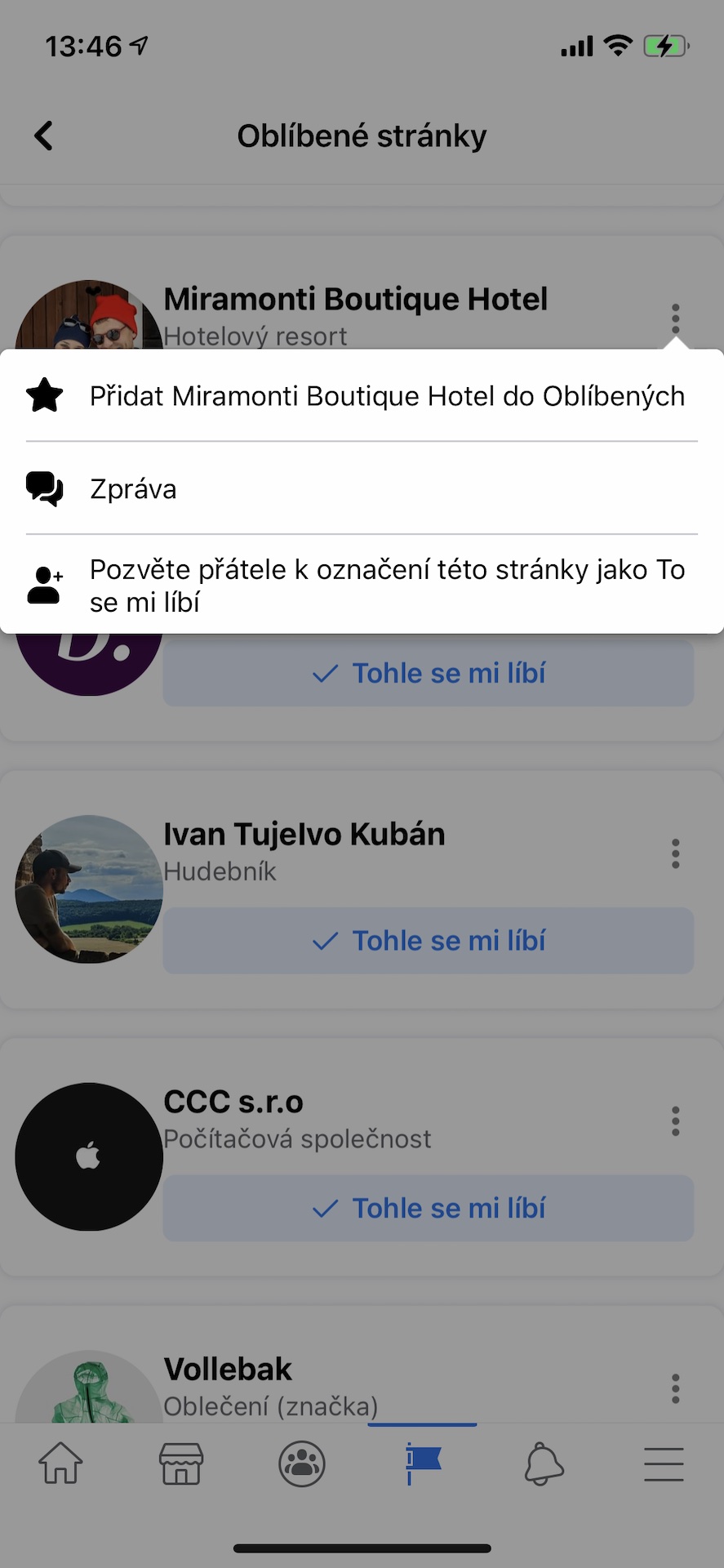Switch to the Pages flag tab

[x=423, y=1463]
